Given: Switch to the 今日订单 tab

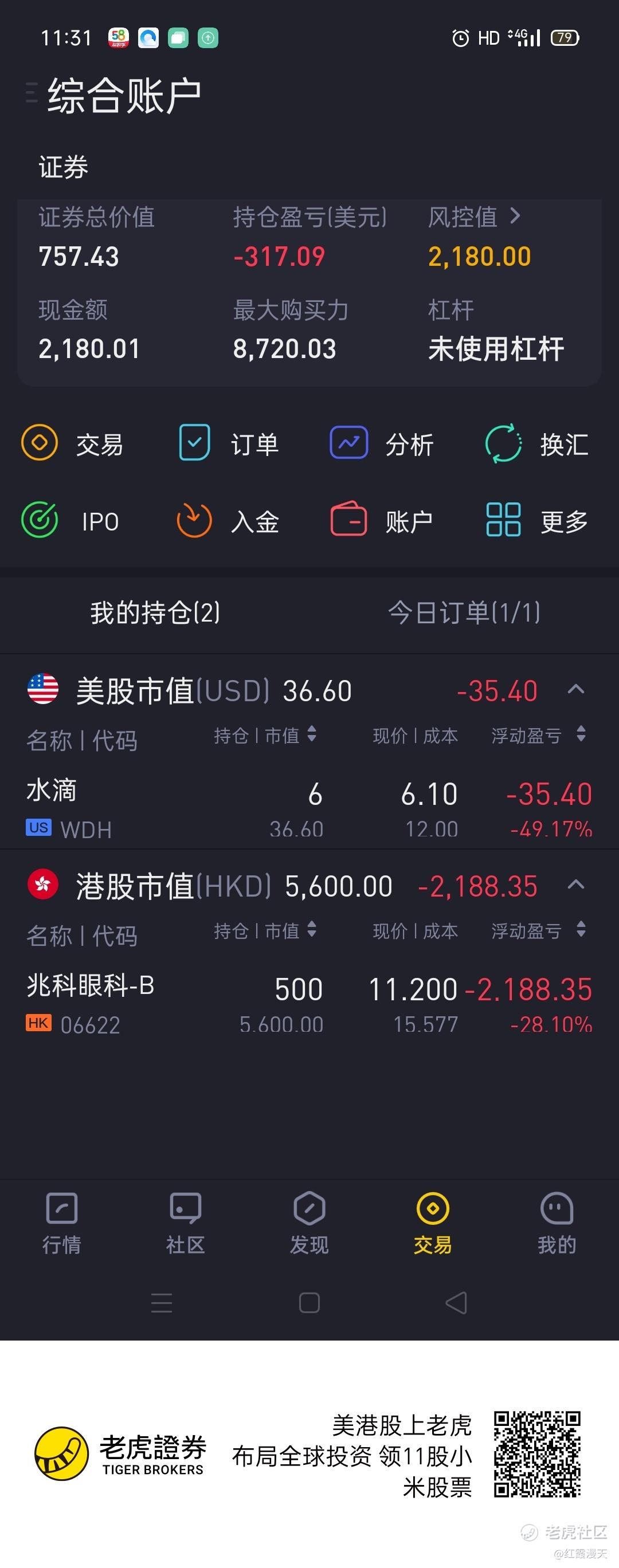Looking at the screenshot, I should (x=464, y=612).
